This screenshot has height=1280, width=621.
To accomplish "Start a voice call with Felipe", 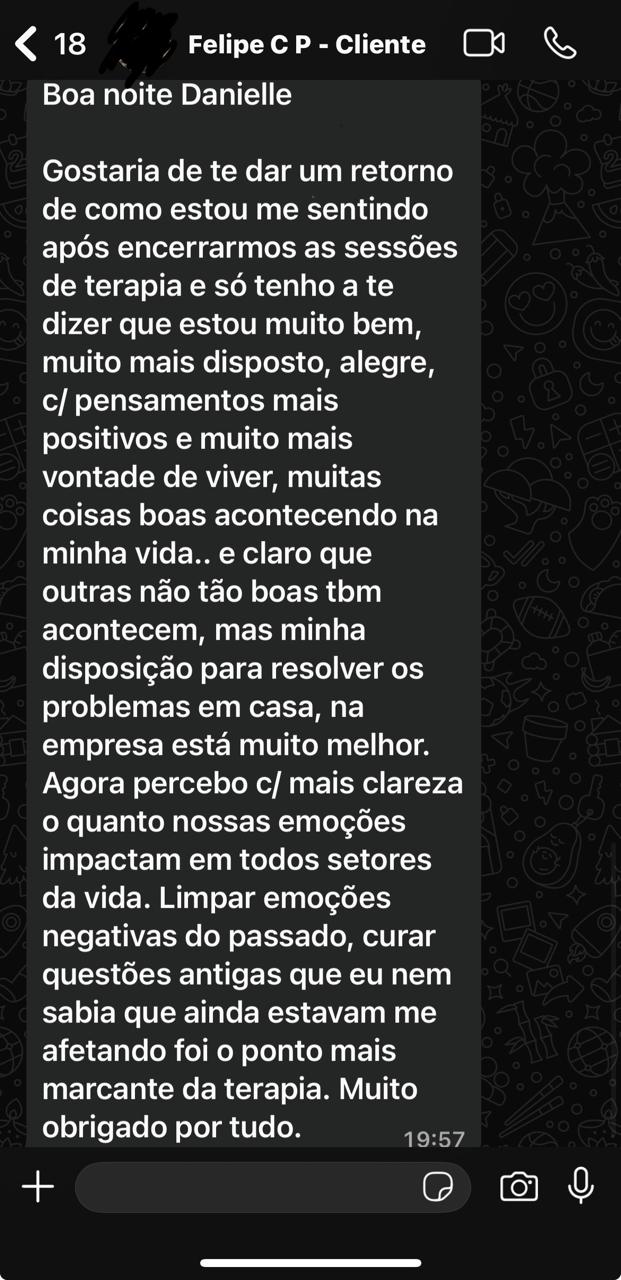I will (x=559, y=44).
